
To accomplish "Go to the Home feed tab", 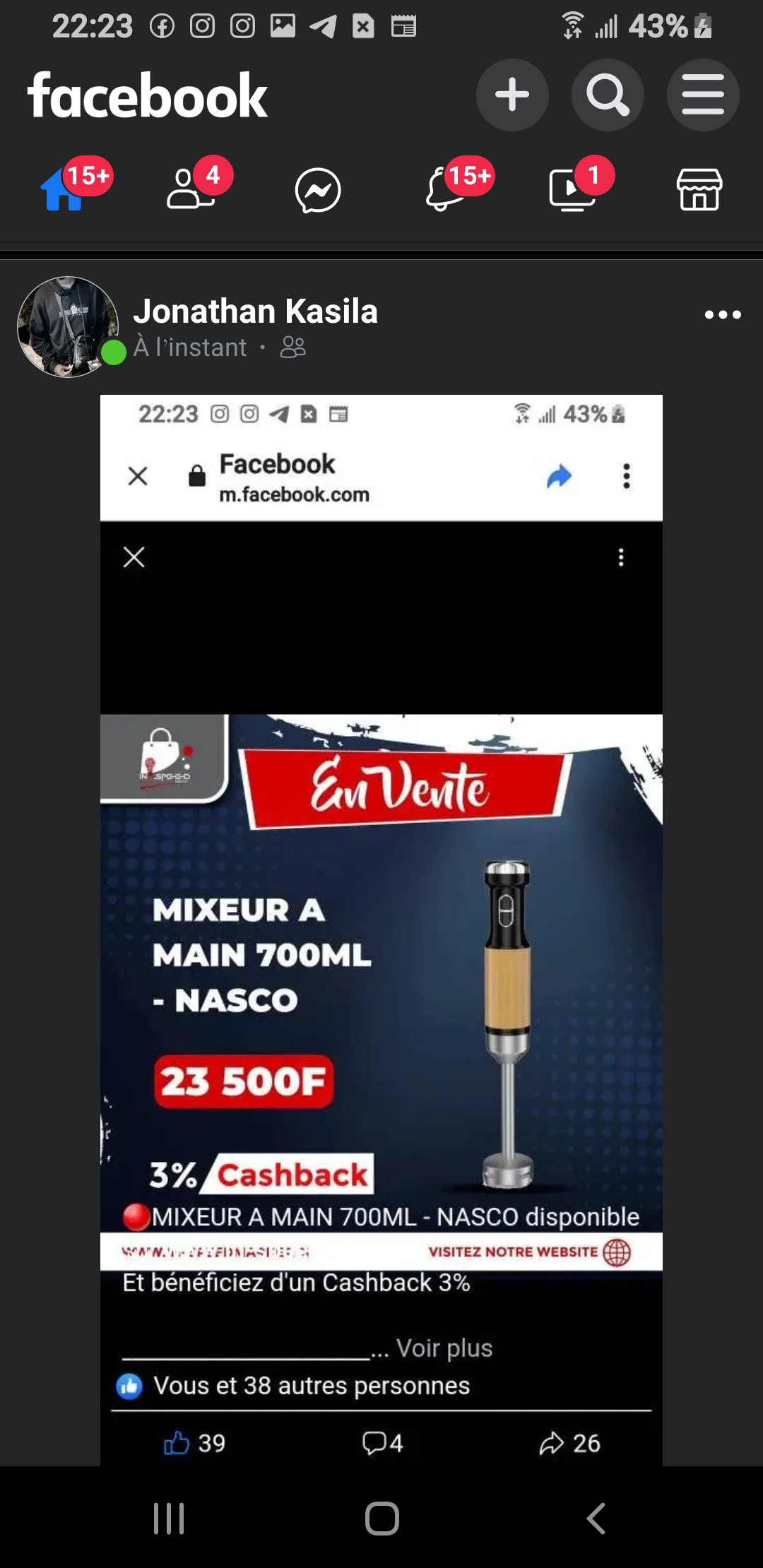I will click(x=64, y=191).
